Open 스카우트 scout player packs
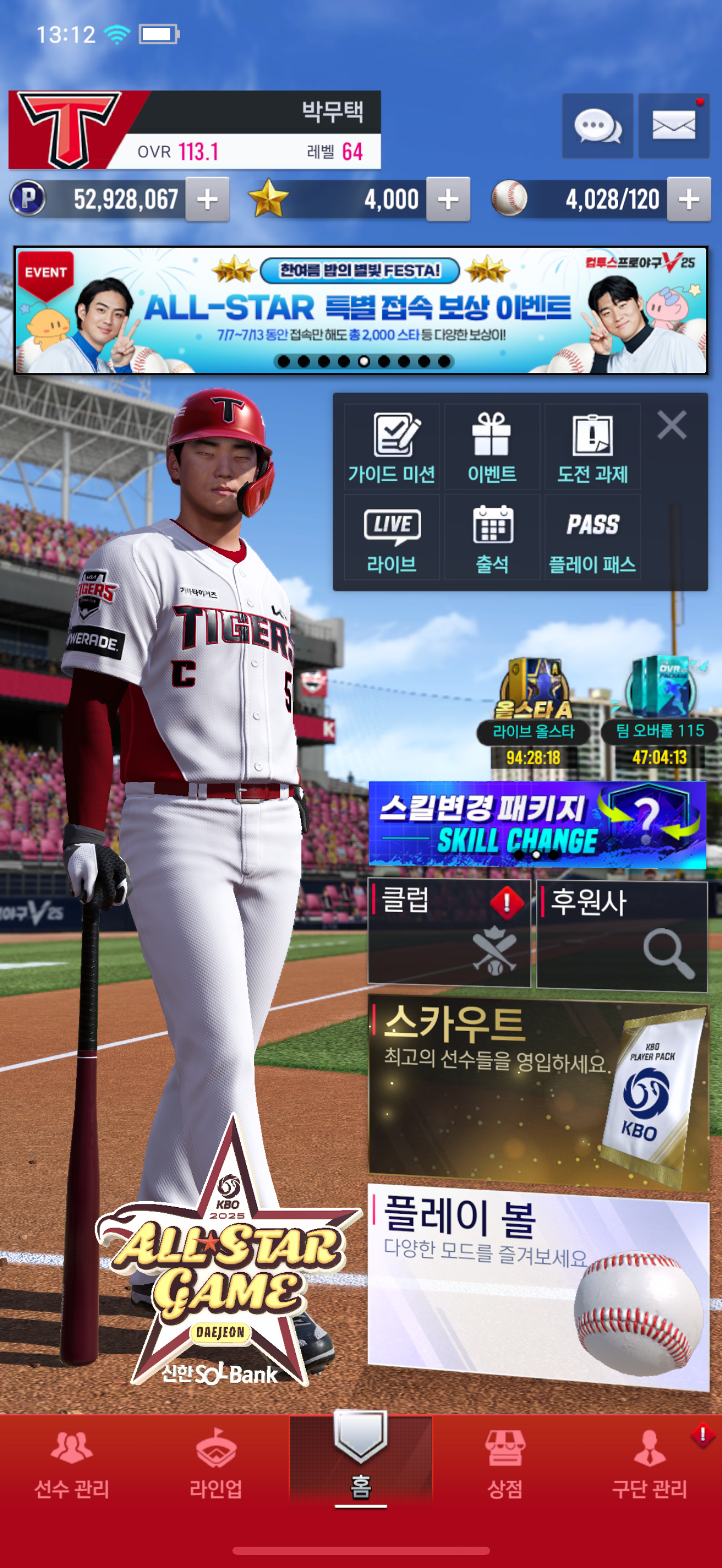Viewport: 722px width, 1568px height. (x=539, y=1092)
